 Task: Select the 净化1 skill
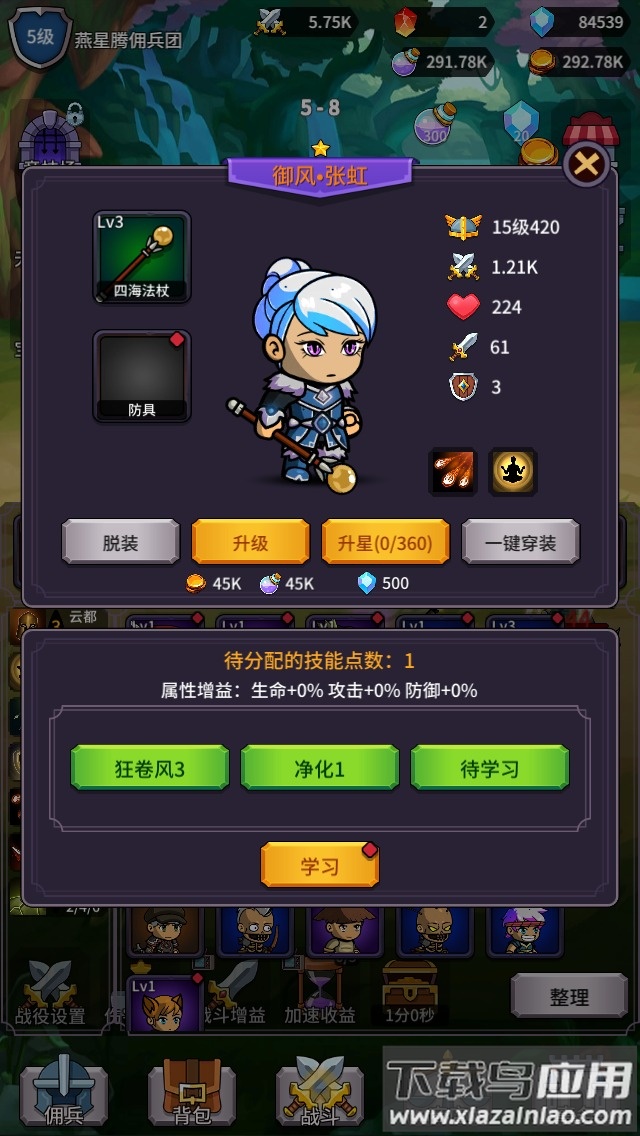[x=320, y=768]
